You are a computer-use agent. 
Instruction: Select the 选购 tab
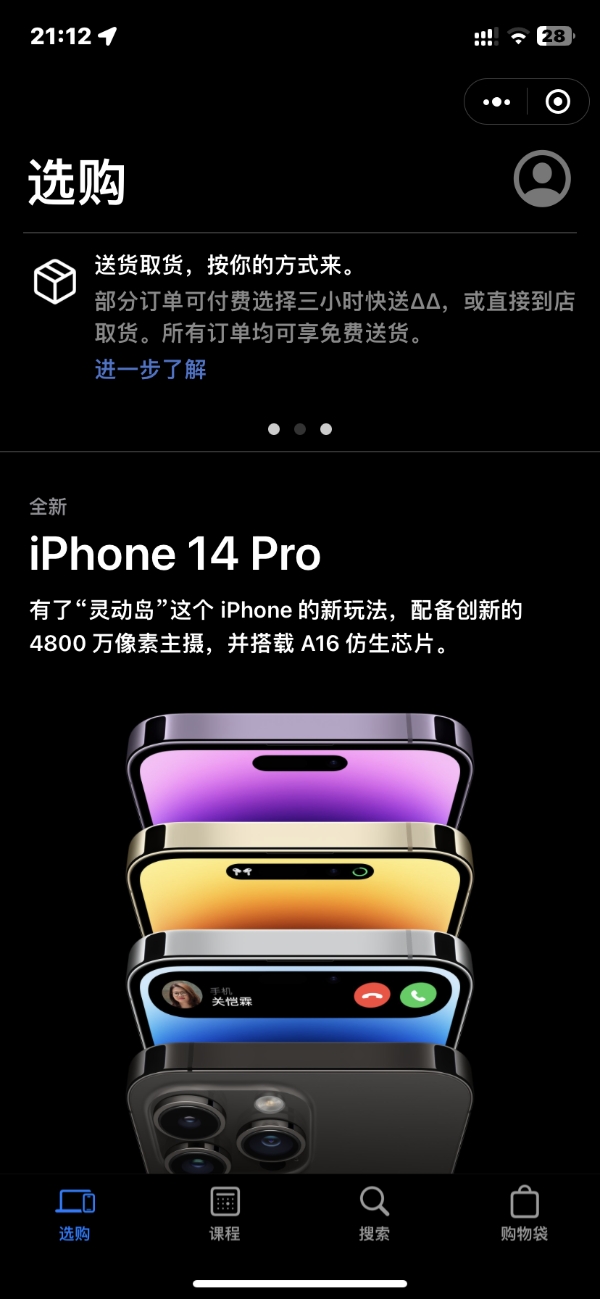click(x=75, y=1213)
